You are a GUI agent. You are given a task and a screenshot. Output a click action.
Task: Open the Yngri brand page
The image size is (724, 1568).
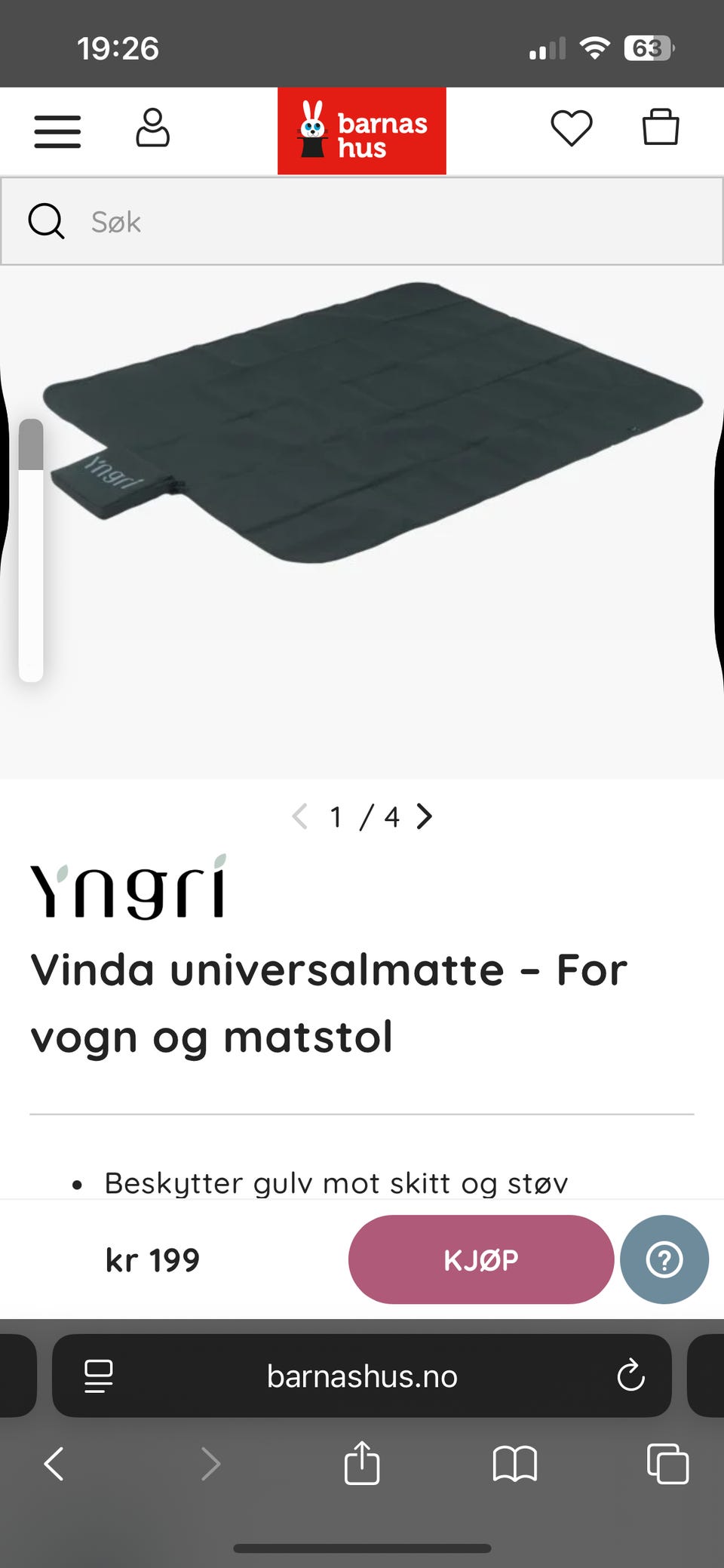pos(128,887)
